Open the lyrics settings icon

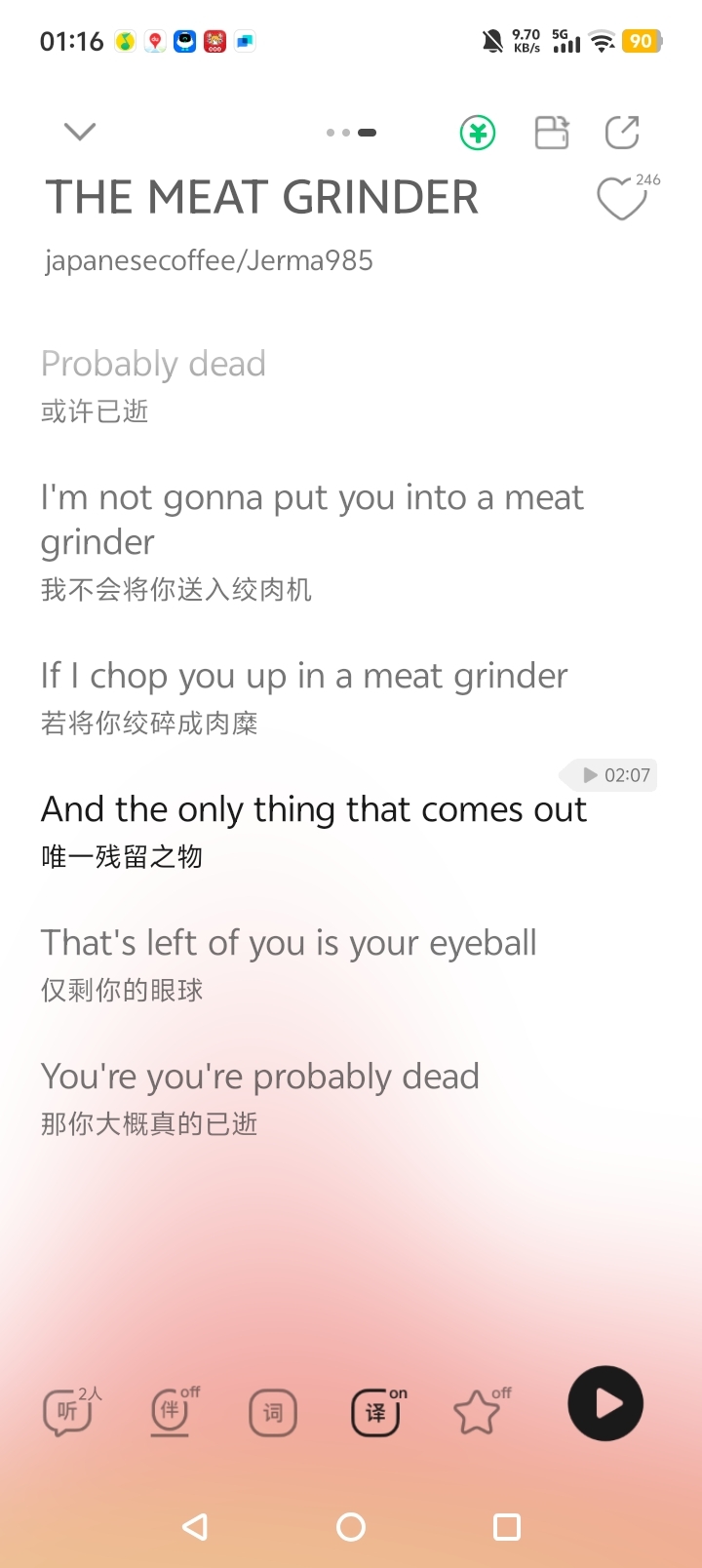pos(273,1412)
